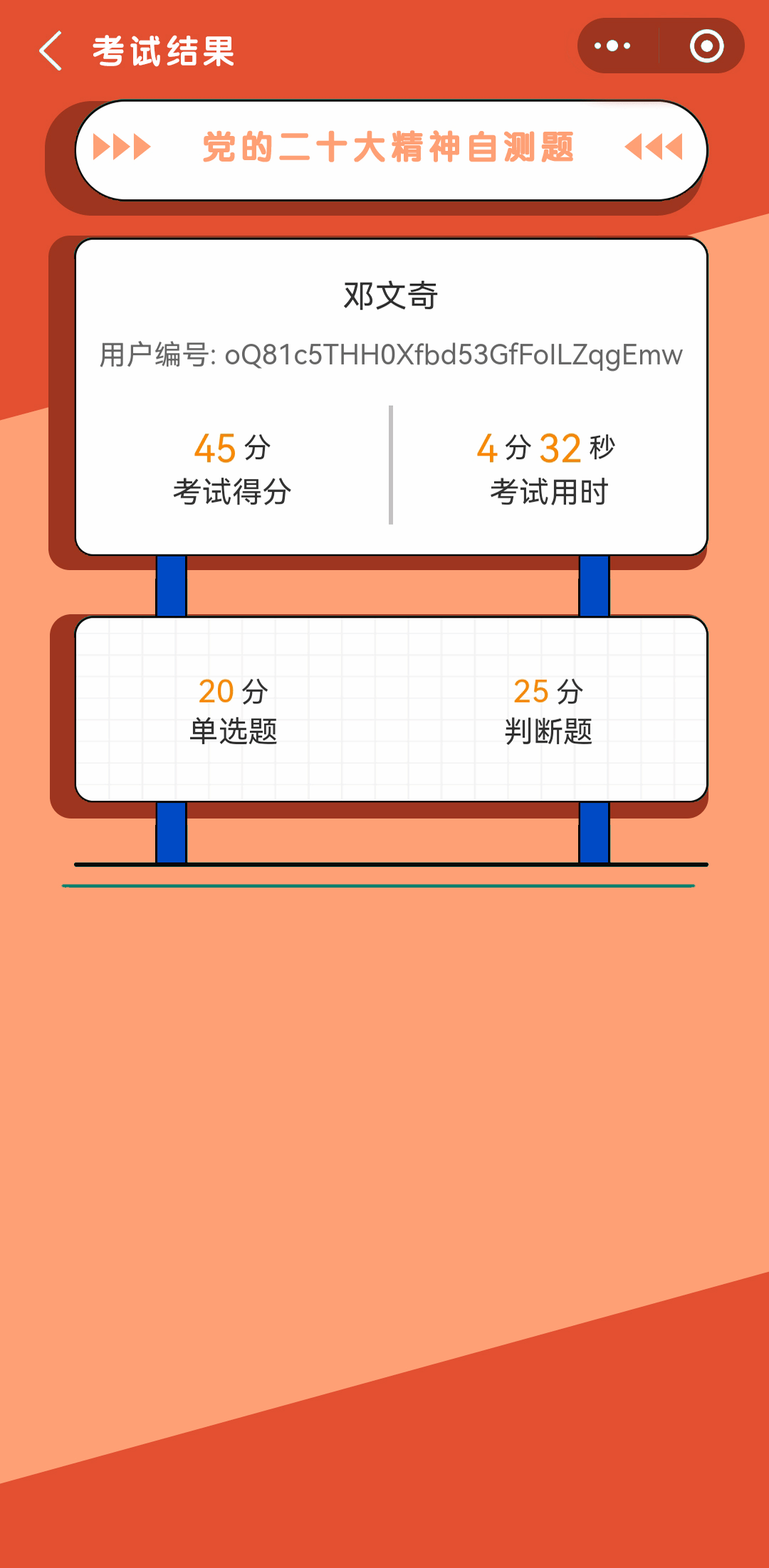This screenshot has height=1568, width=769.
Task: Open the mini program more options menu
Action: pyautogui.click(x=613, y=46)
